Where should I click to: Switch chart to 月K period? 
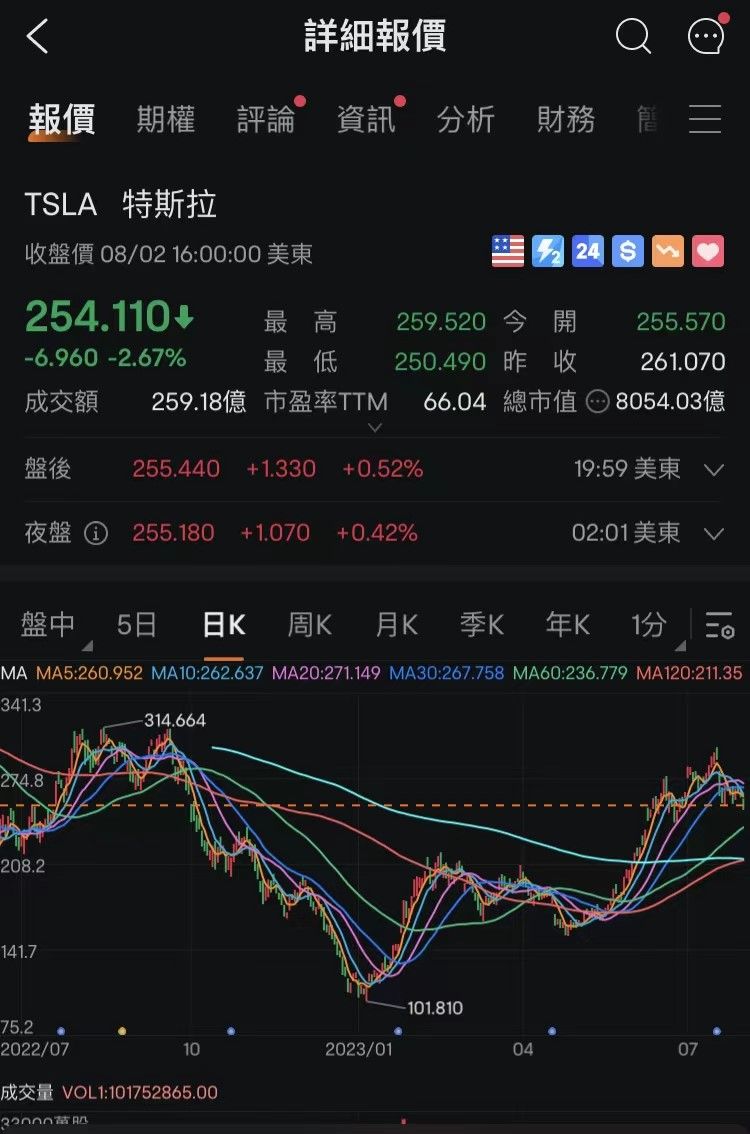pos(396,625)
